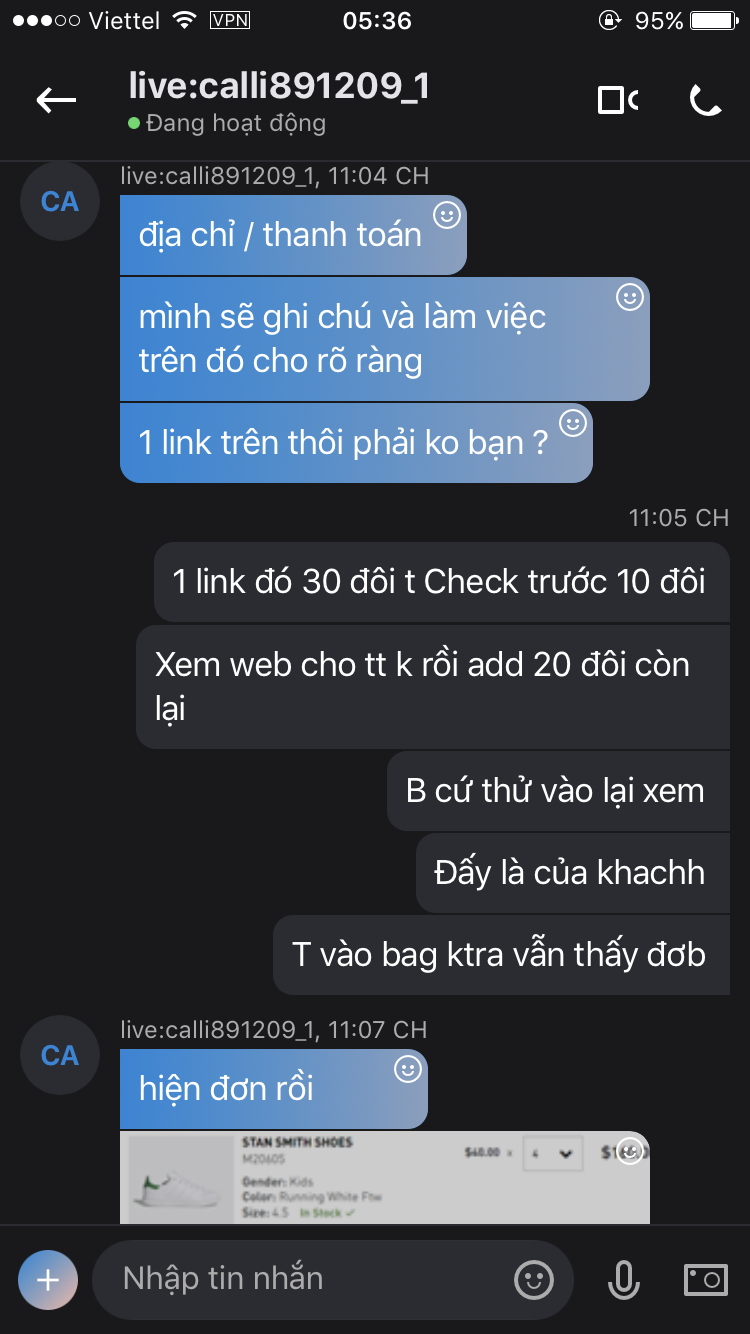Go back to the chat list
Image resolution: width=750 pixels, height=1334 pixels.
[x=56, y=100]
